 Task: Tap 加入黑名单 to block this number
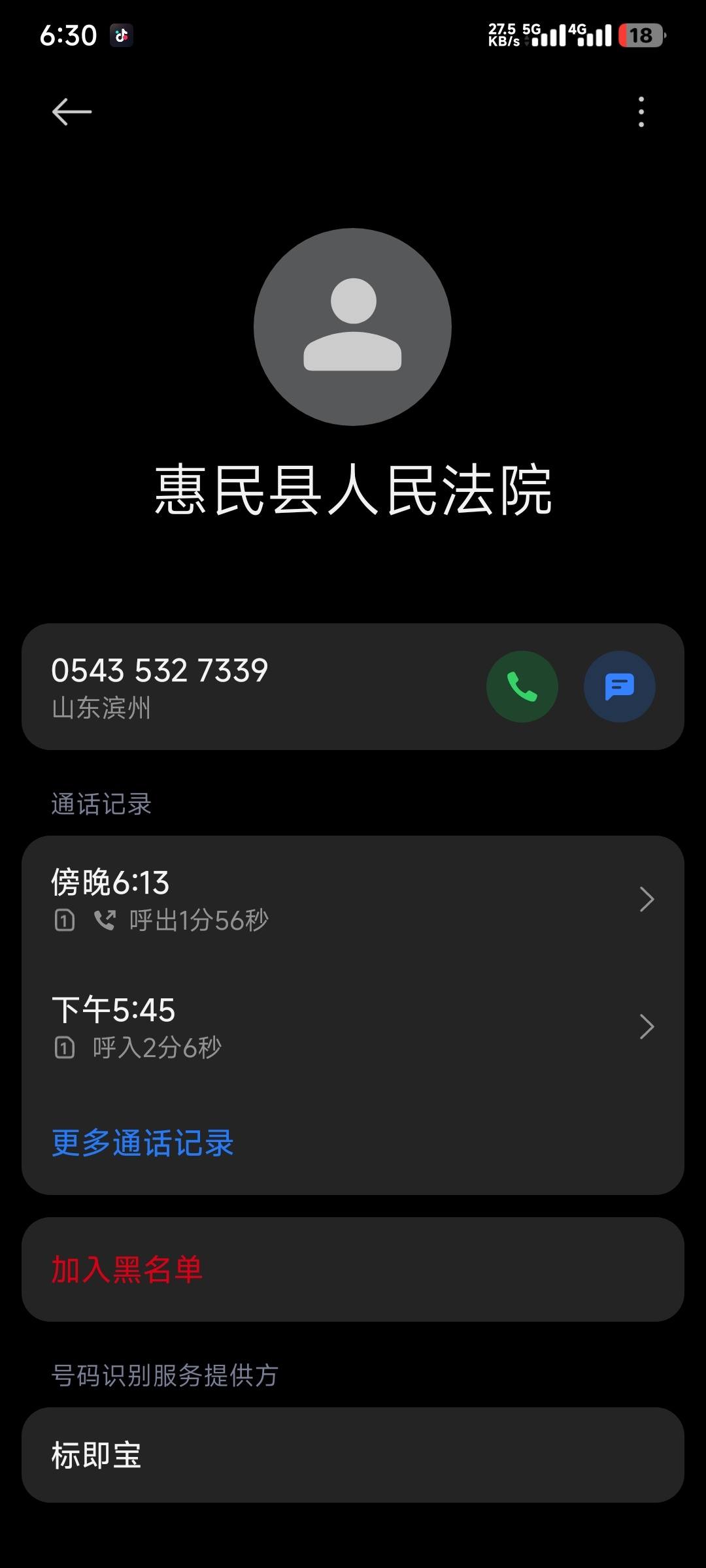[x=353, y=1269]
